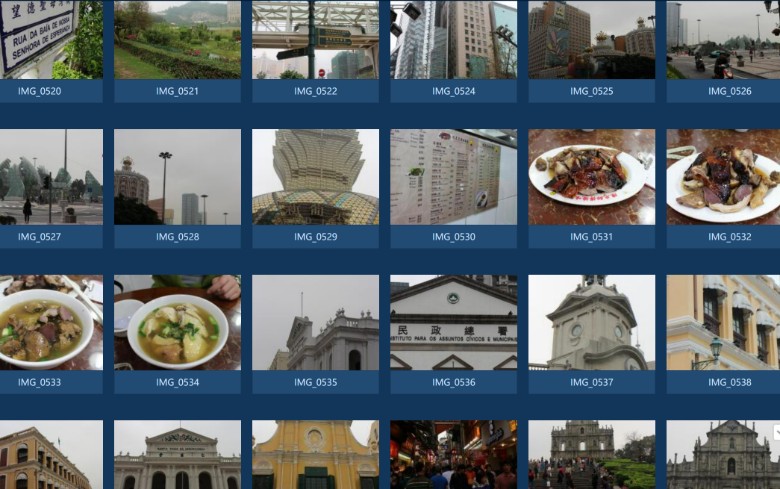Open the IMG_0537 clock tower photo
Screen dimensions: 780x489
click(x=591, y=323)
